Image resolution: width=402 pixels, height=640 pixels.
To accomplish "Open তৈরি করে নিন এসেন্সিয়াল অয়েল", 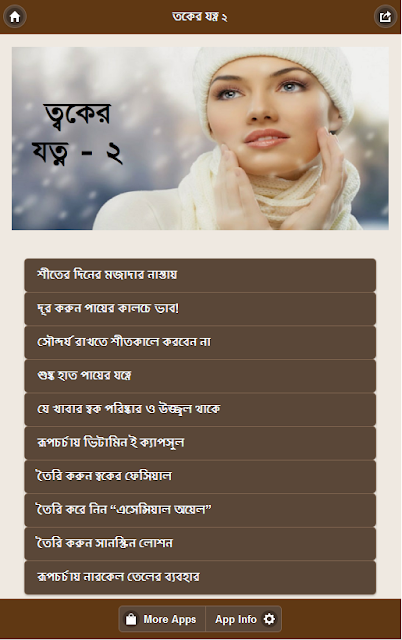I will tap(200, 510).
